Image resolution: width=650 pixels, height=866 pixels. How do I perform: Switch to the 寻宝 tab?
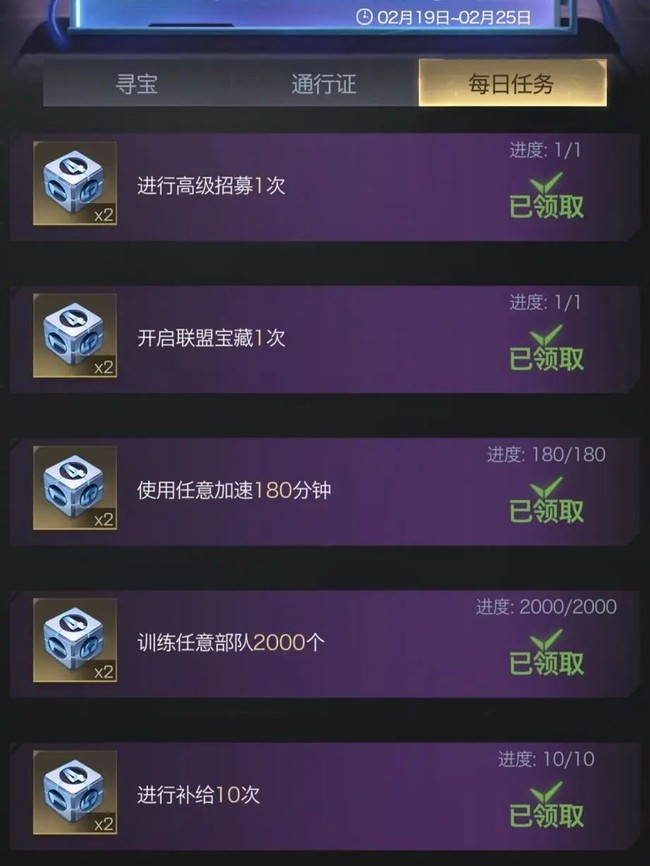137,83
